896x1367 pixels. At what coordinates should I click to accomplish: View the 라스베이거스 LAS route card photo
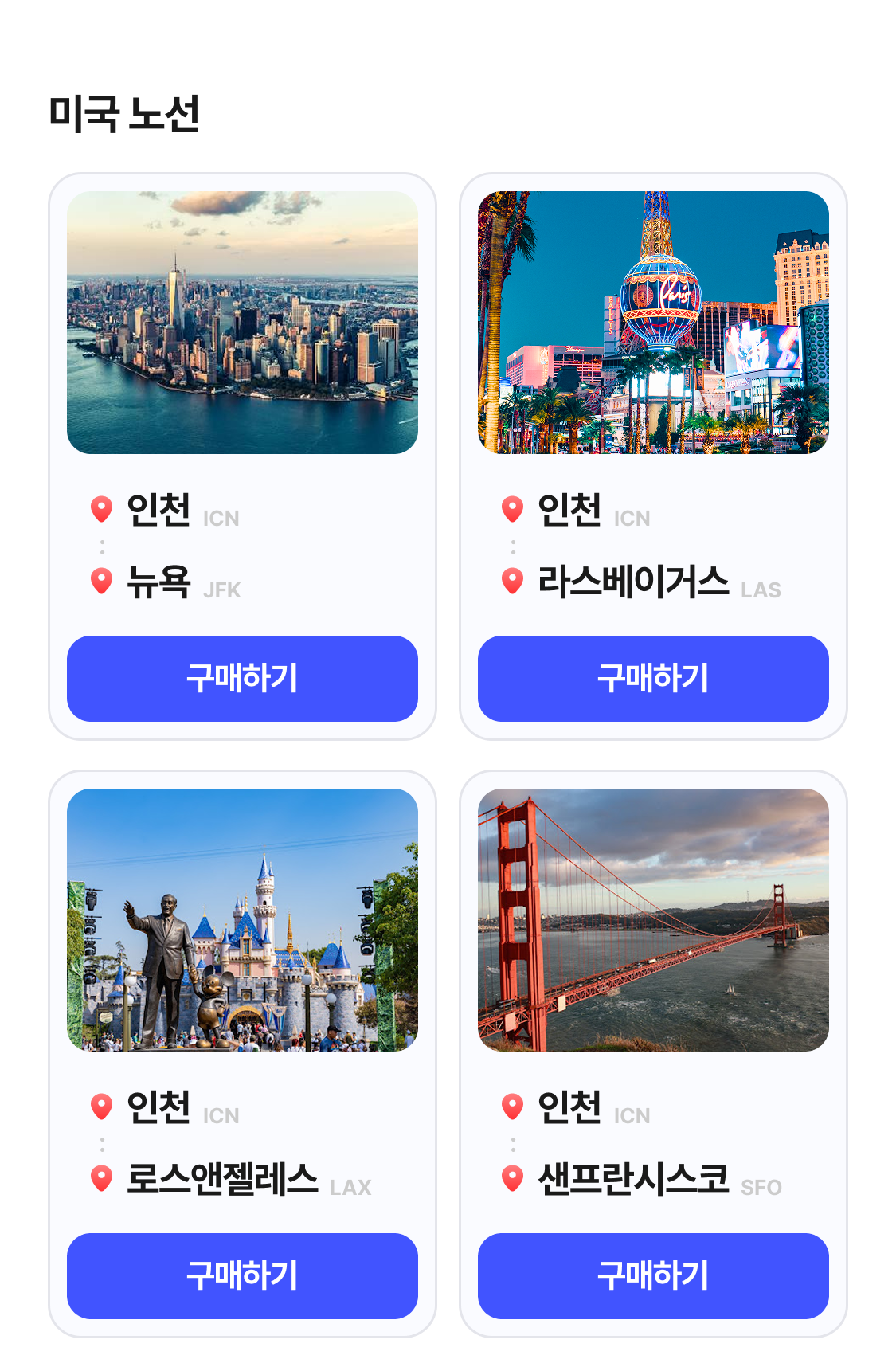(653, 323)
